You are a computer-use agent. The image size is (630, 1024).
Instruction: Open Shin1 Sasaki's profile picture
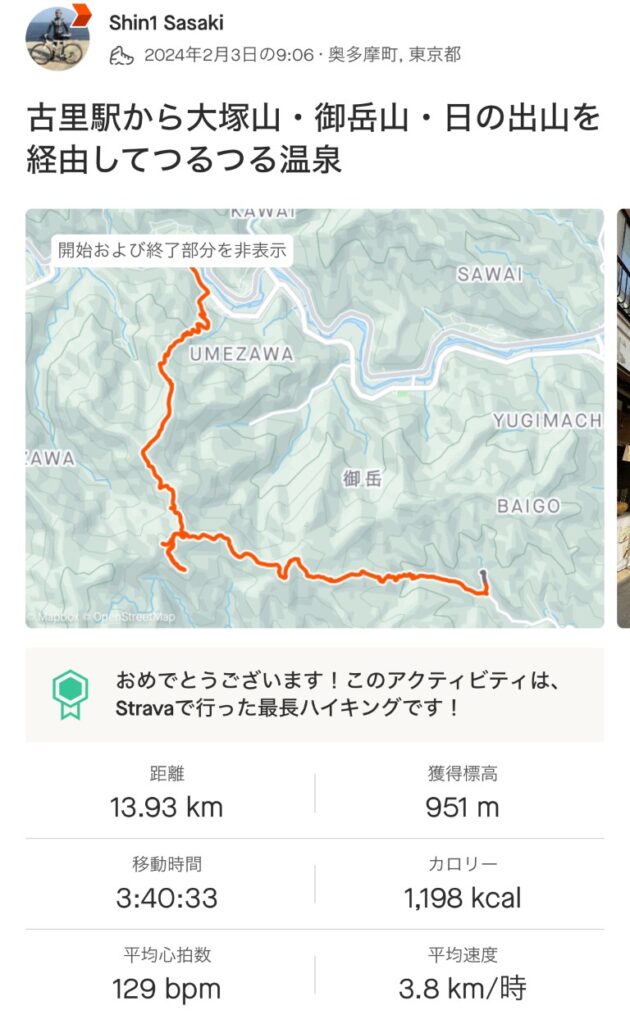tap(57, 37)
